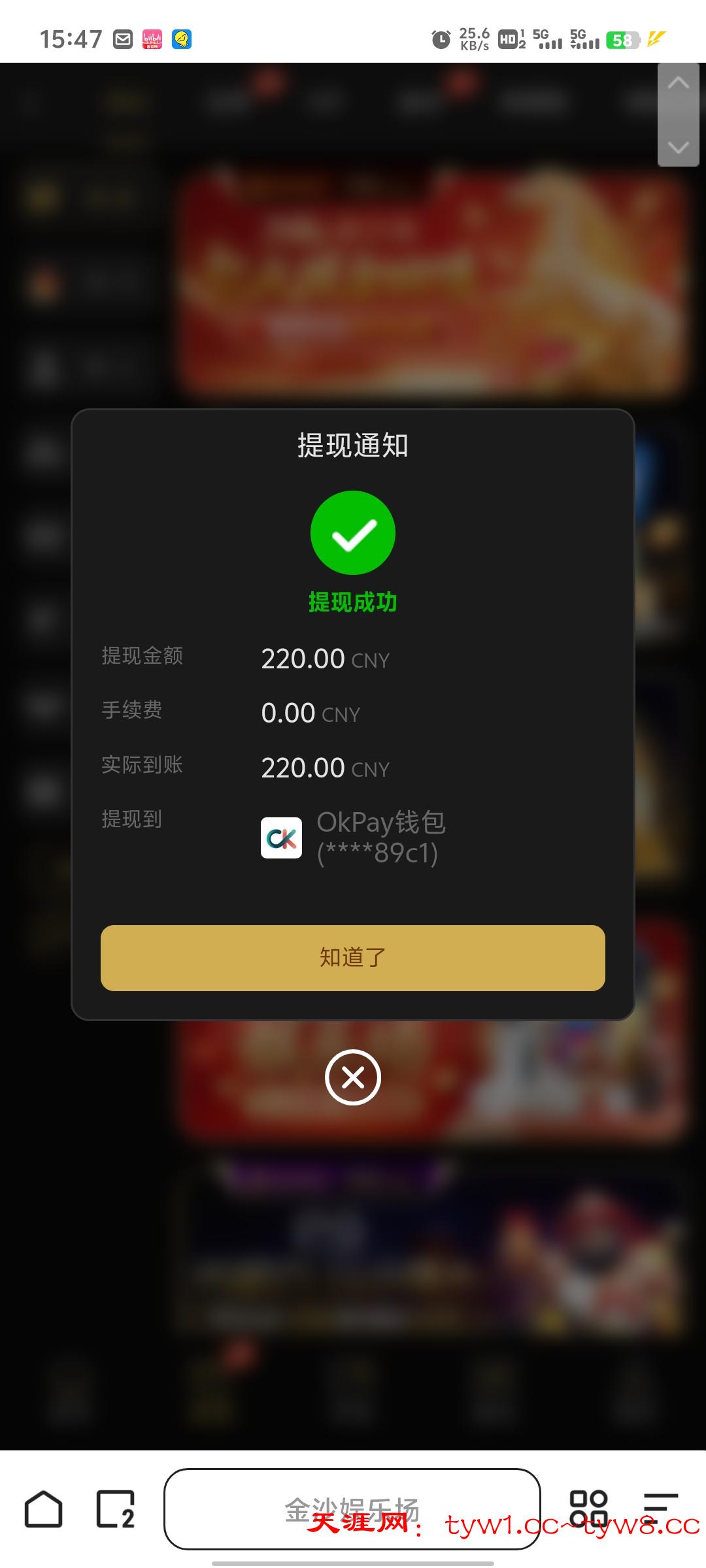Tap the bottom home indicator bar
This screenshot has width=706, height=1568.
[x=352, y=1561]
